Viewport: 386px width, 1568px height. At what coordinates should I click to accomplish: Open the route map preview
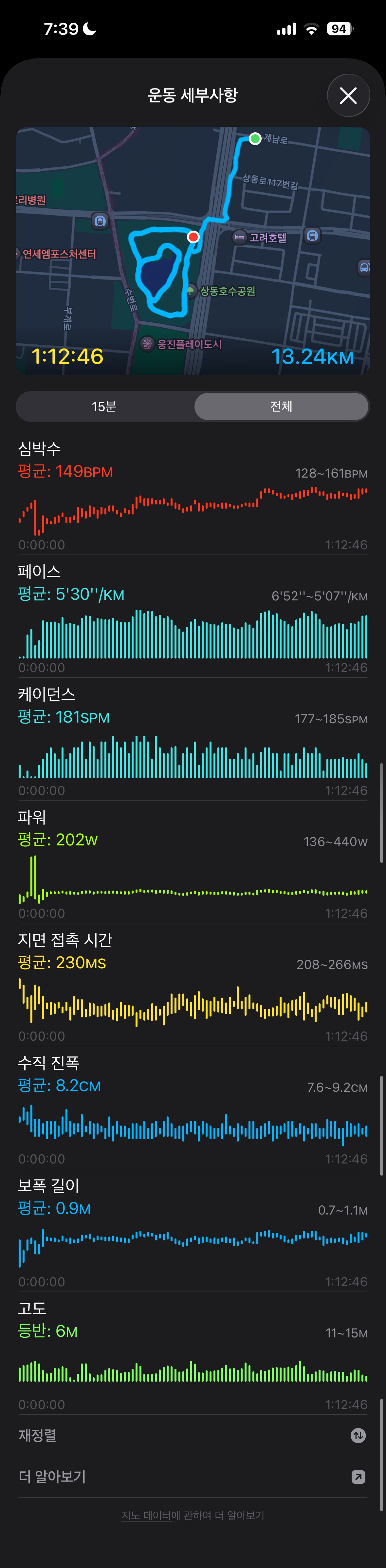coord(193,250)
